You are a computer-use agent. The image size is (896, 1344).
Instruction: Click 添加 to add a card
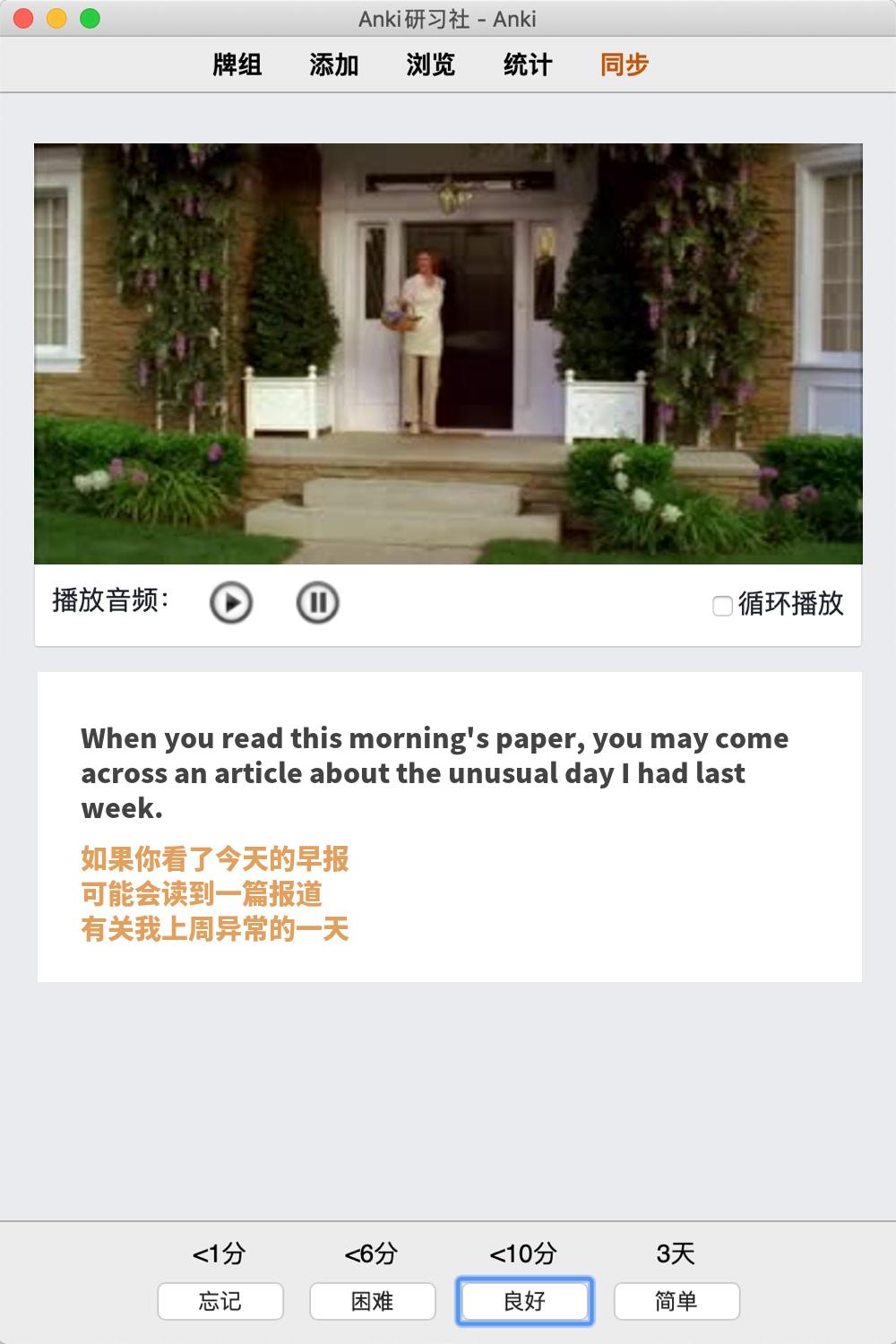point(334,65)
